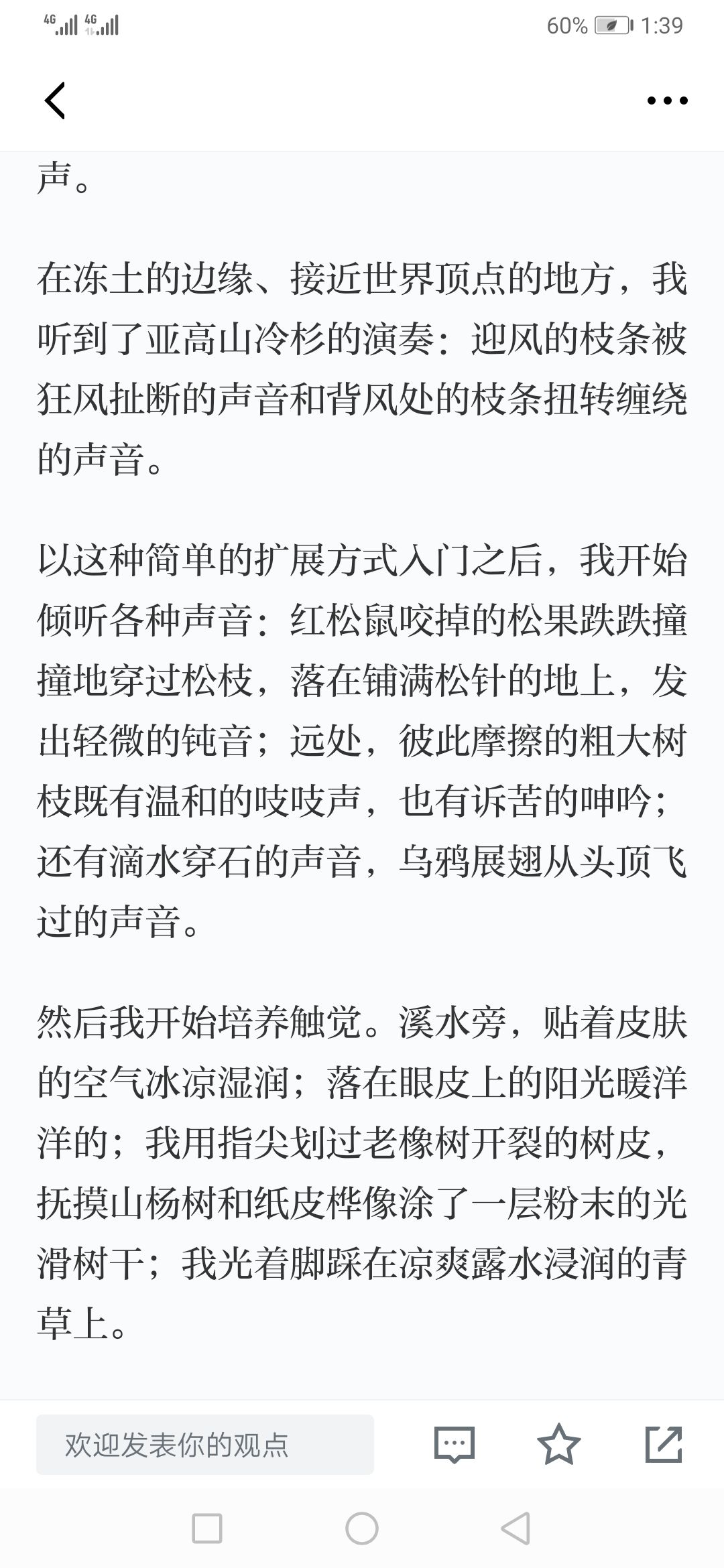Screen dimensions: 724x1568
Task: Open the three-dot overflow menu
Action: pos(667,101)
